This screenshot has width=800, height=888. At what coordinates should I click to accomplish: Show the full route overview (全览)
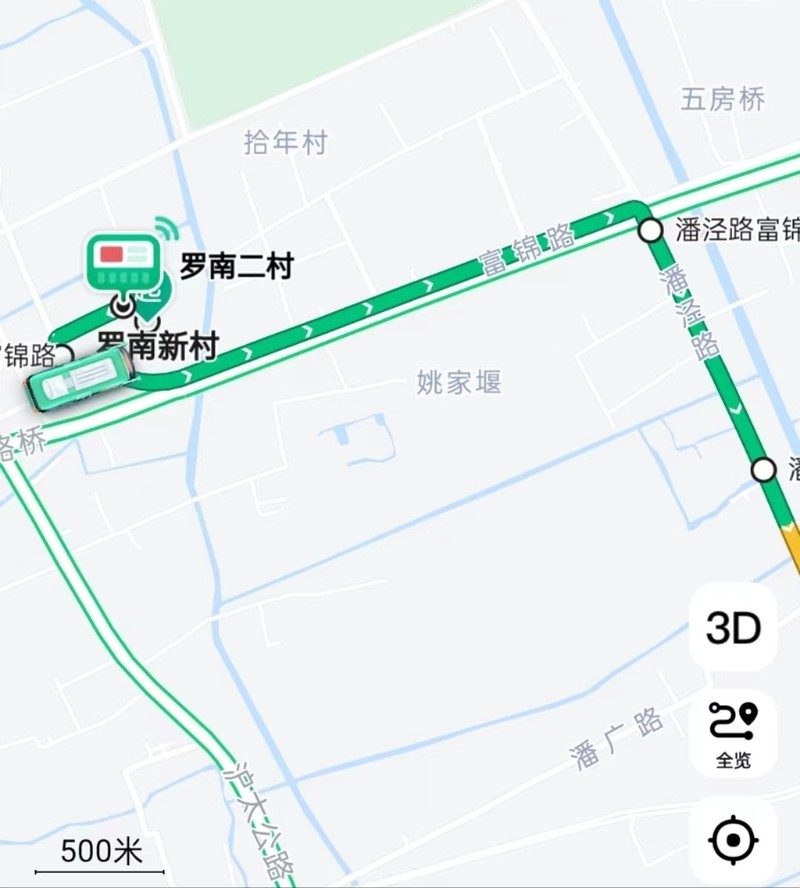click(733, 734)
